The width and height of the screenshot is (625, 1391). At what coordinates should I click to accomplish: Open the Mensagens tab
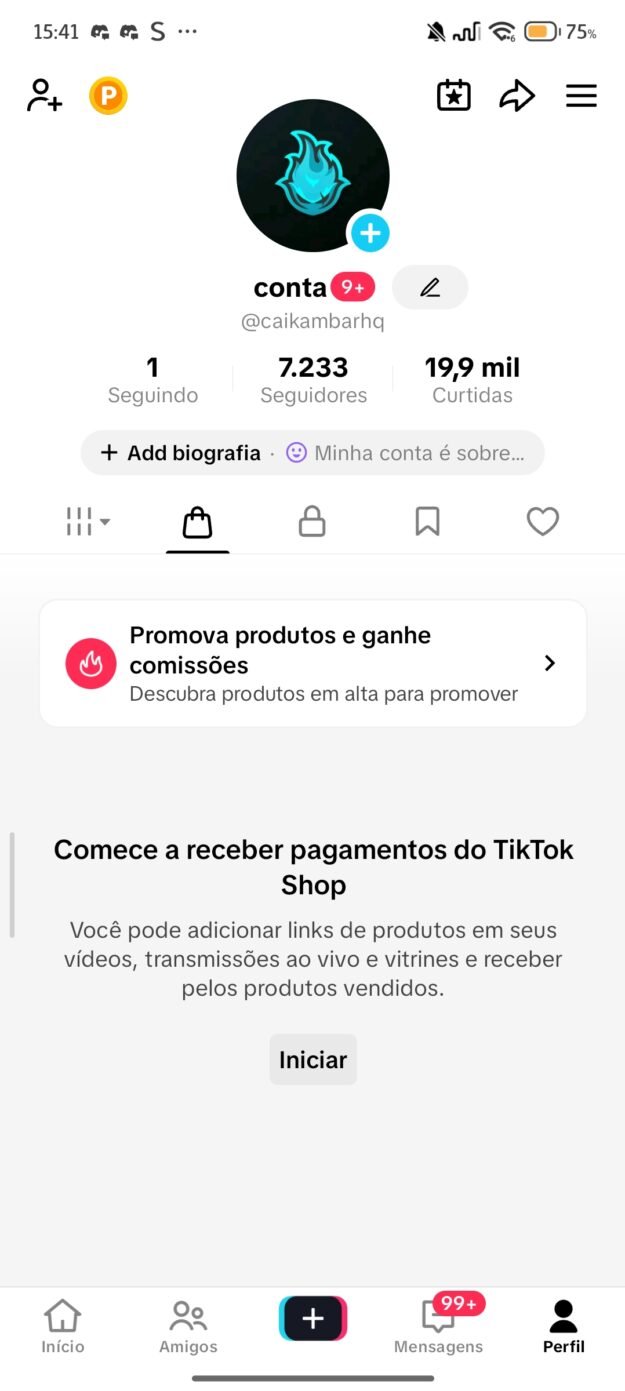[438, 1326]
